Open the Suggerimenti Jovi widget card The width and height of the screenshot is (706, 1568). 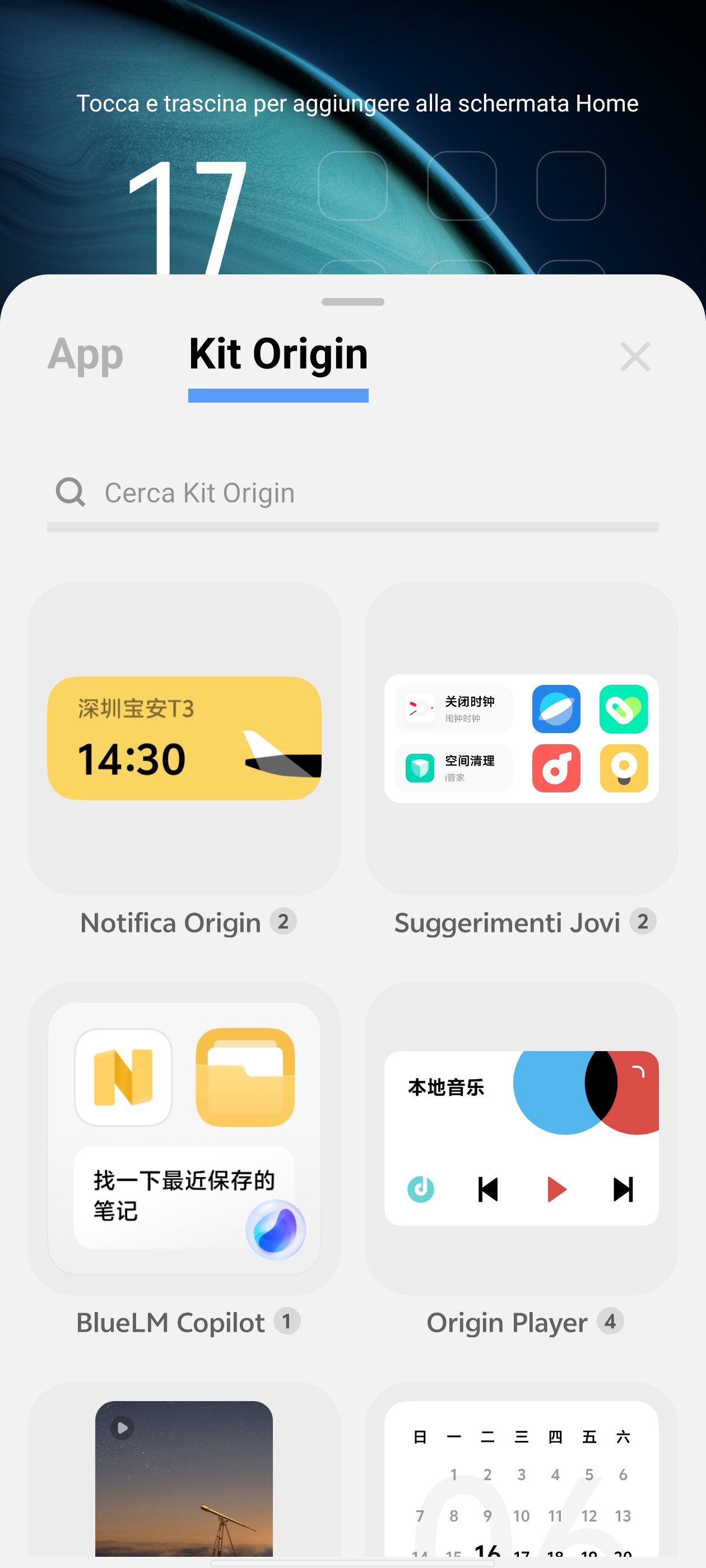[x=521, y=738]
